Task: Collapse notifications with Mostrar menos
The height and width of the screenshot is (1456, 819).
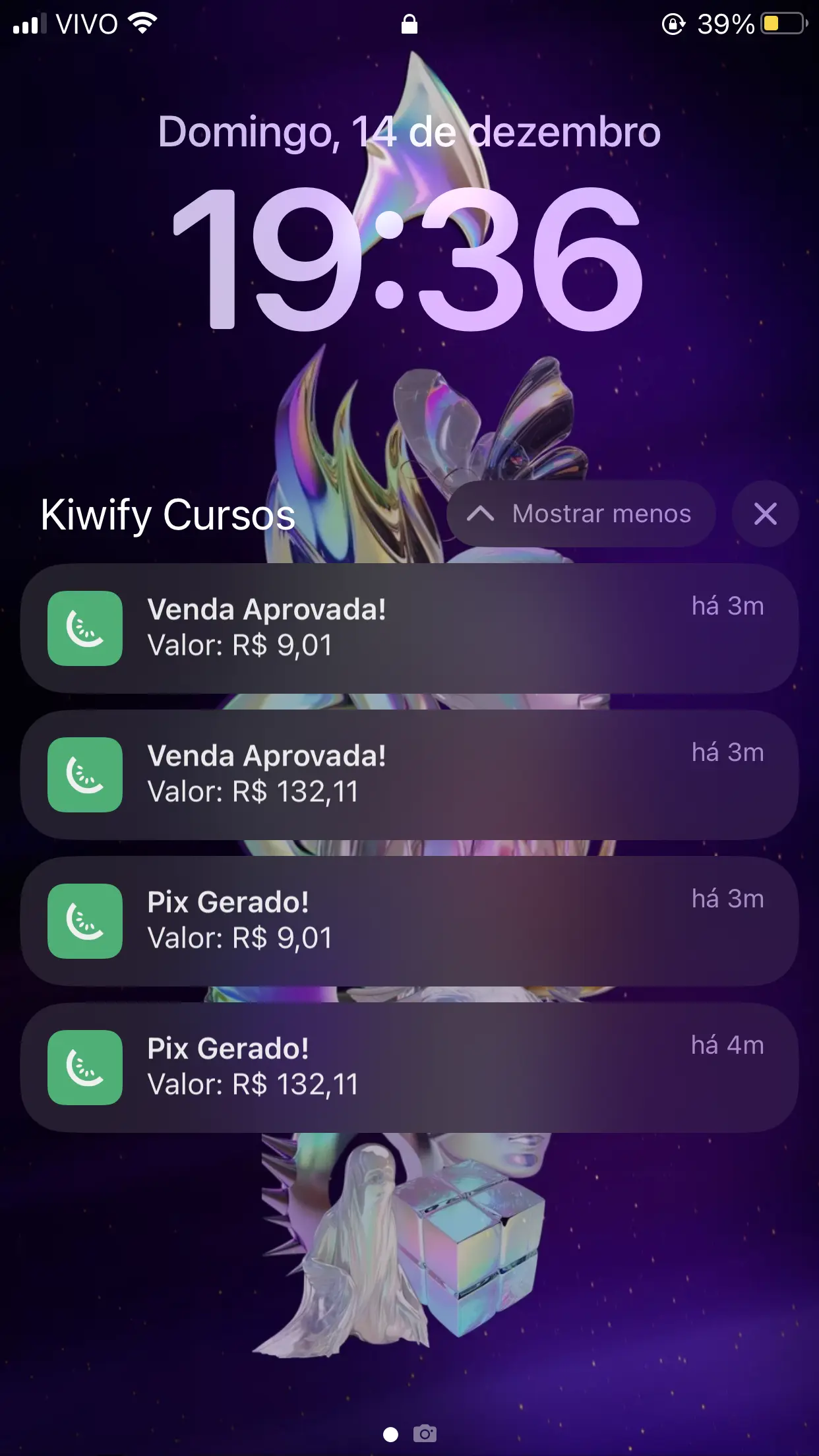Action: tap(580, 514)
